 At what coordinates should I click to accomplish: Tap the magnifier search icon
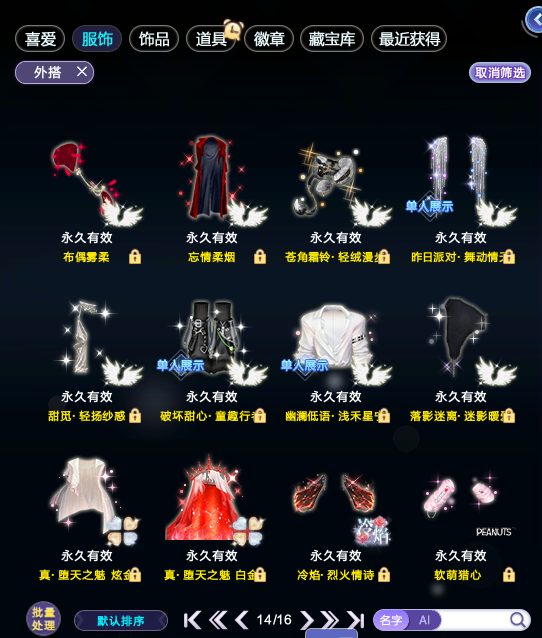coord(518,620)
